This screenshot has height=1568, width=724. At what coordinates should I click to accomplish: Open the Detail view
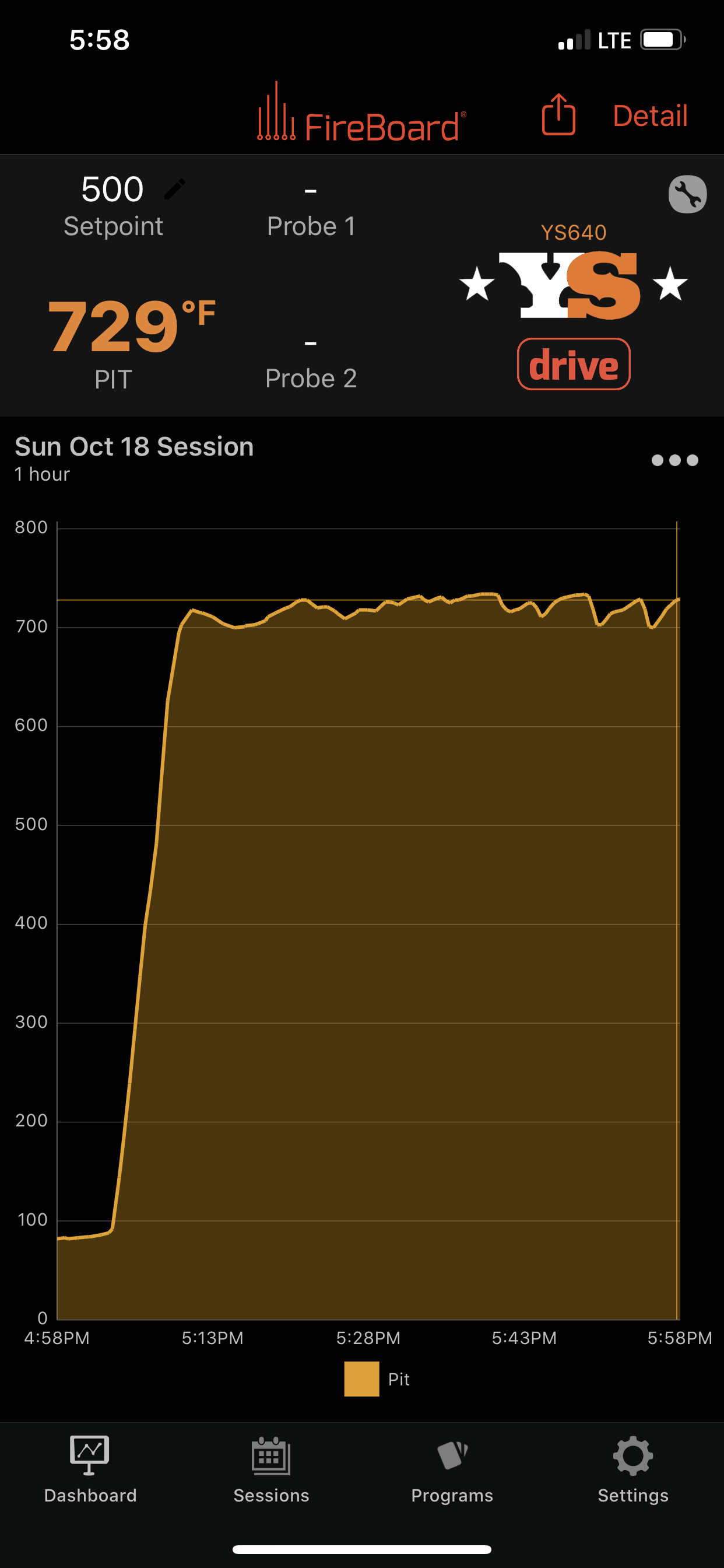(x=650, y=116)
